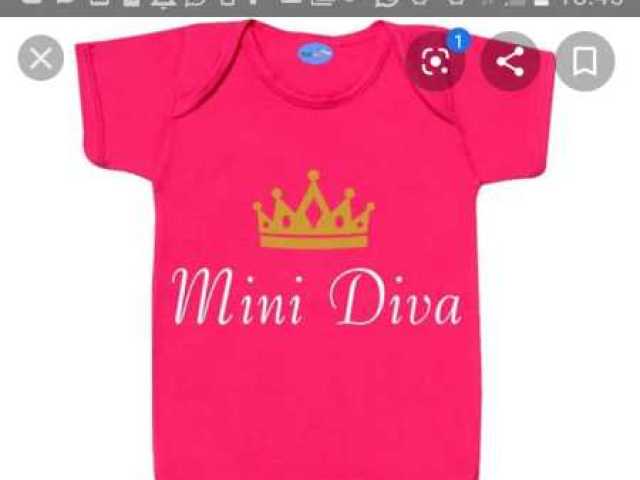Share the Mini Diva image

pyautogui.click(x=510, y=62)
